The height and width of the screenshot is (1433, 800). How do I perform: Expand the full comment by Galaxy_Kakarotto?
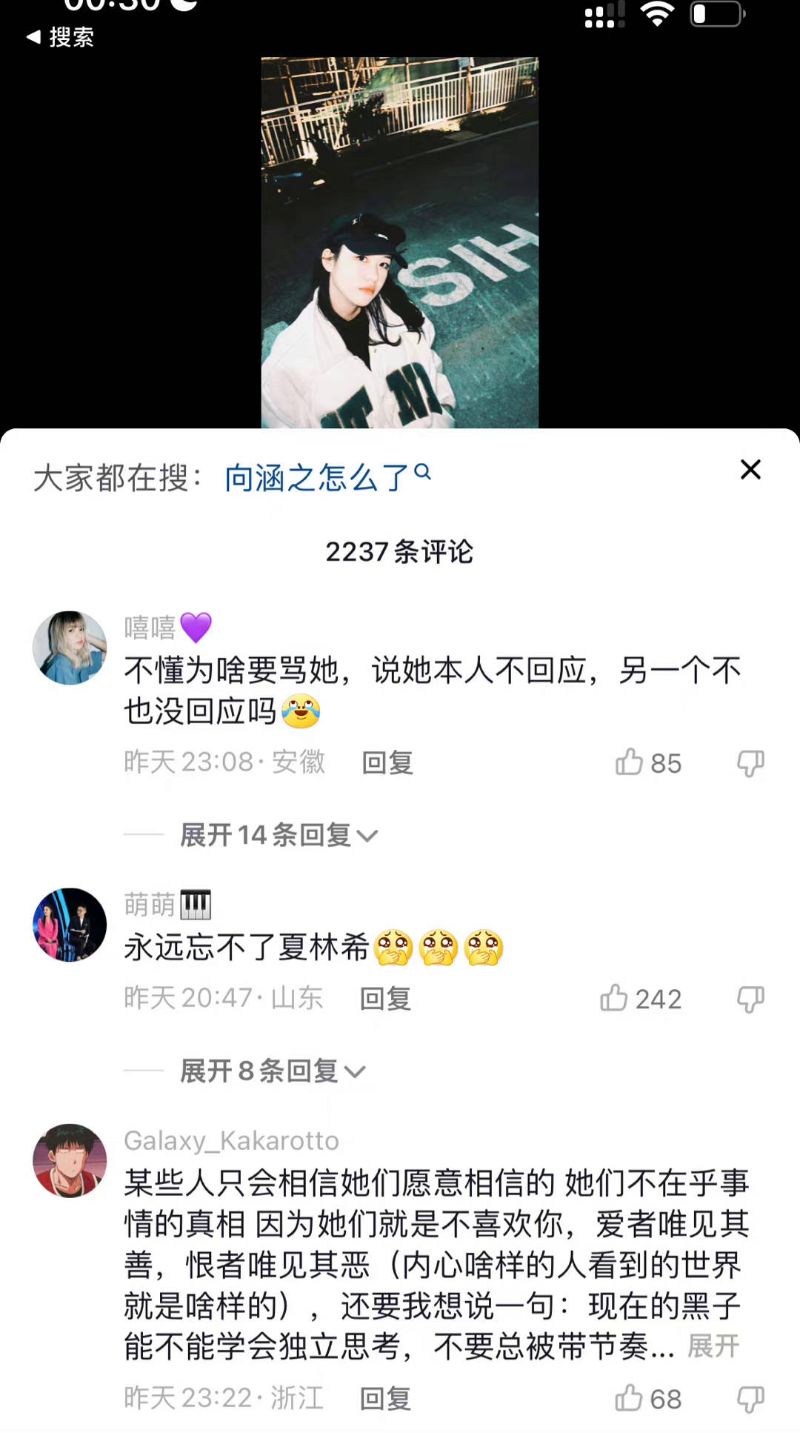pyautogui.click(x=713, y=1345)
